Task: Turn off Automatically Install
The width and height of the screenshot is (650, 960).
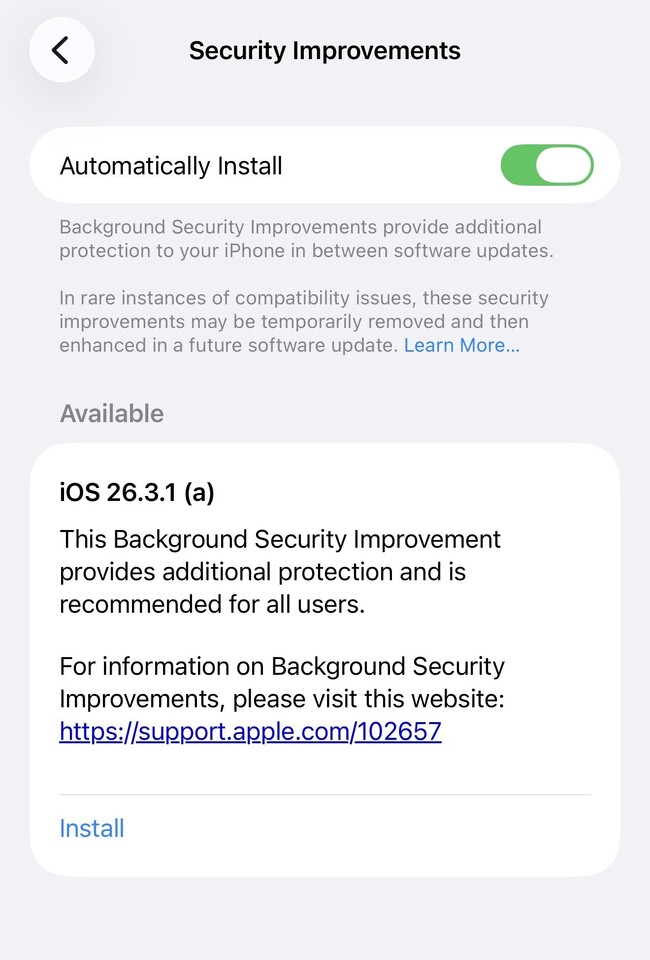Action: point(546,166)
